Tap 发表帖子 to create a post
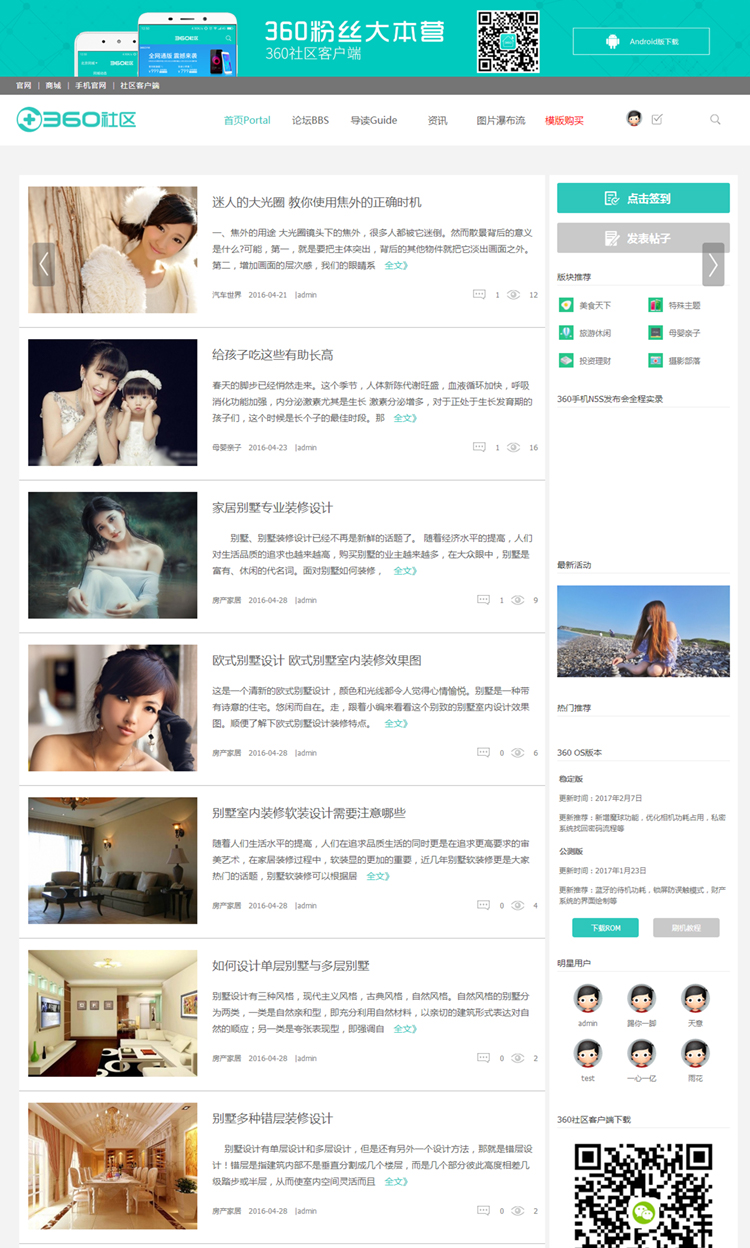This screenshot has height=1248, width=750. click(643, 238)
